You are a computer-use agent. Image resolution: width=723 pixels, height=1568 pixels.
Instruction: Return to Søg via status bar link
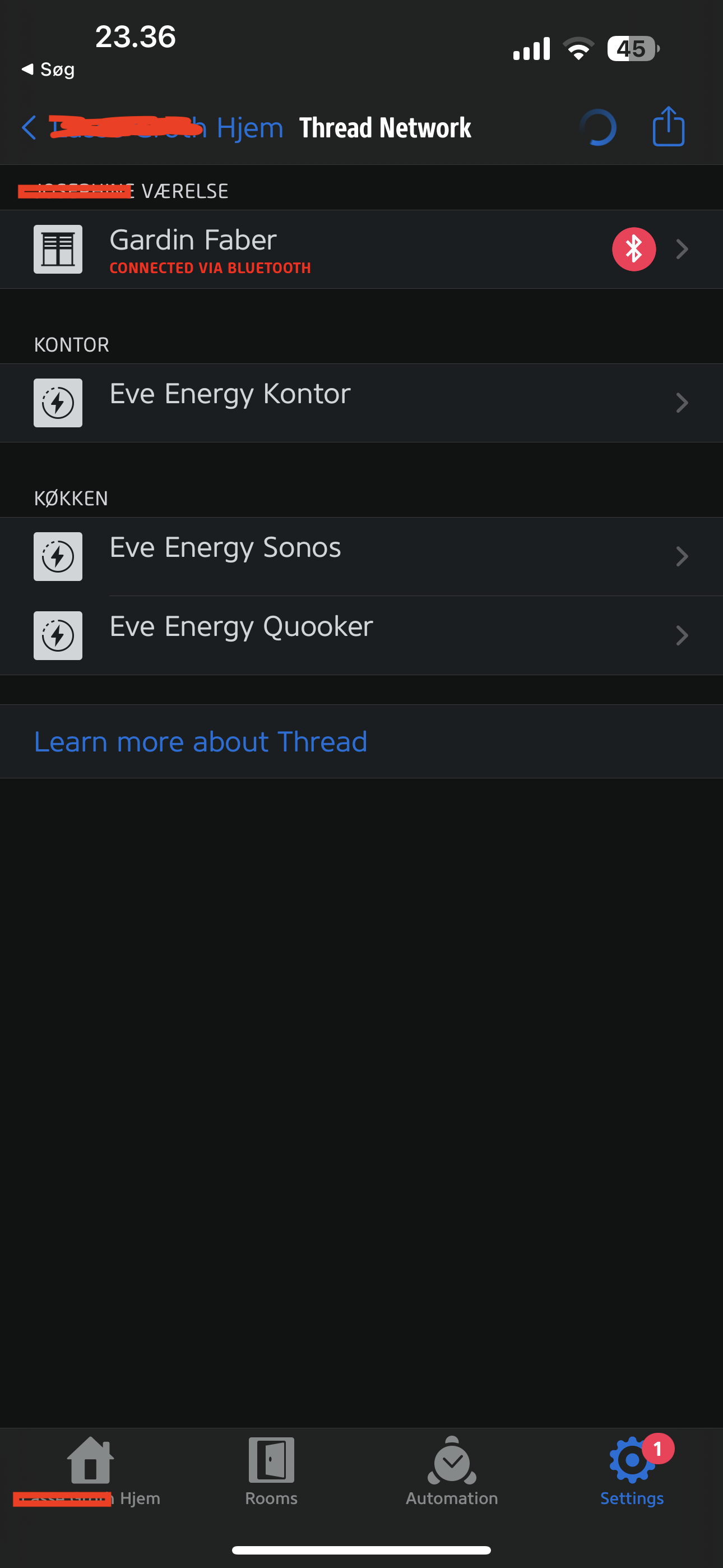(48, 70)
